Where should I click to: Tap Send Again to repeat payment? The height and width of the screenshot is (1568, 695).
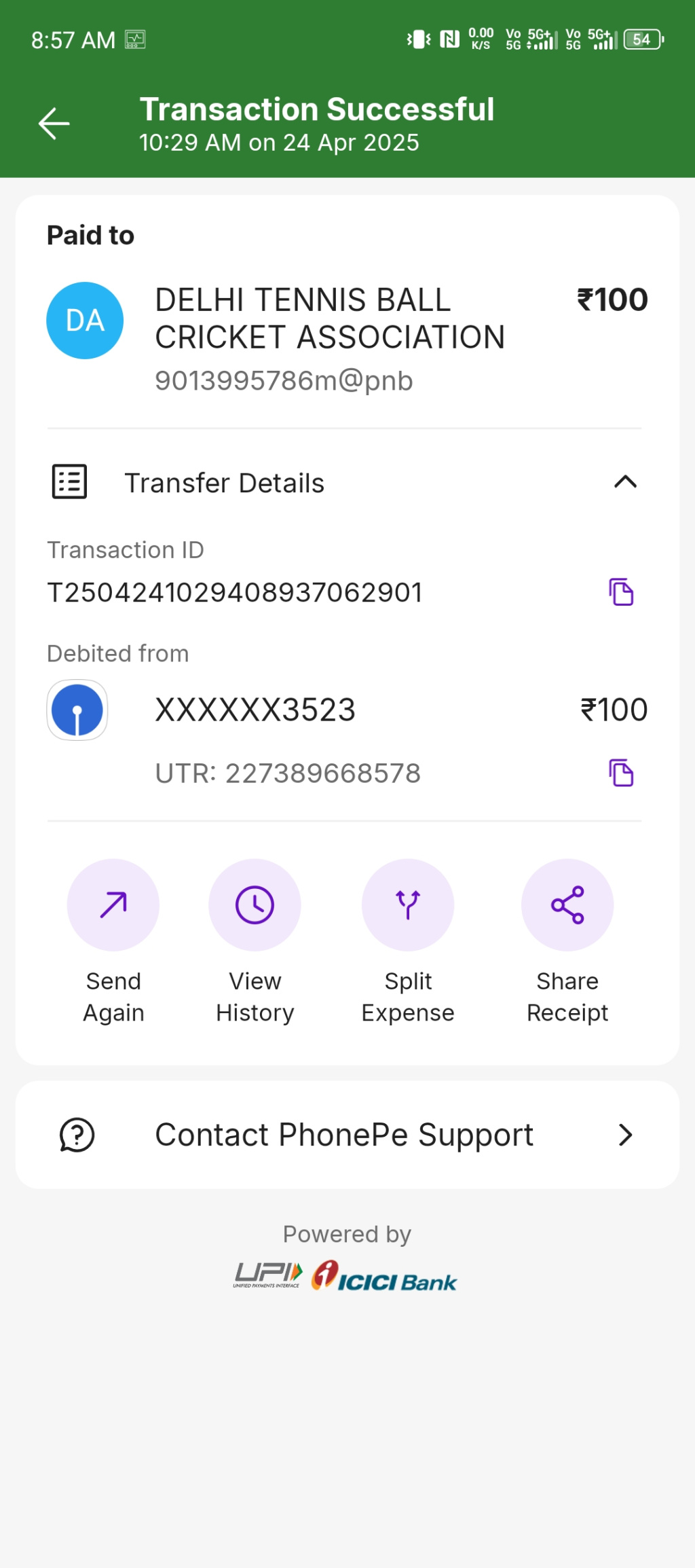pyautogui.click(x=113, y=905)
